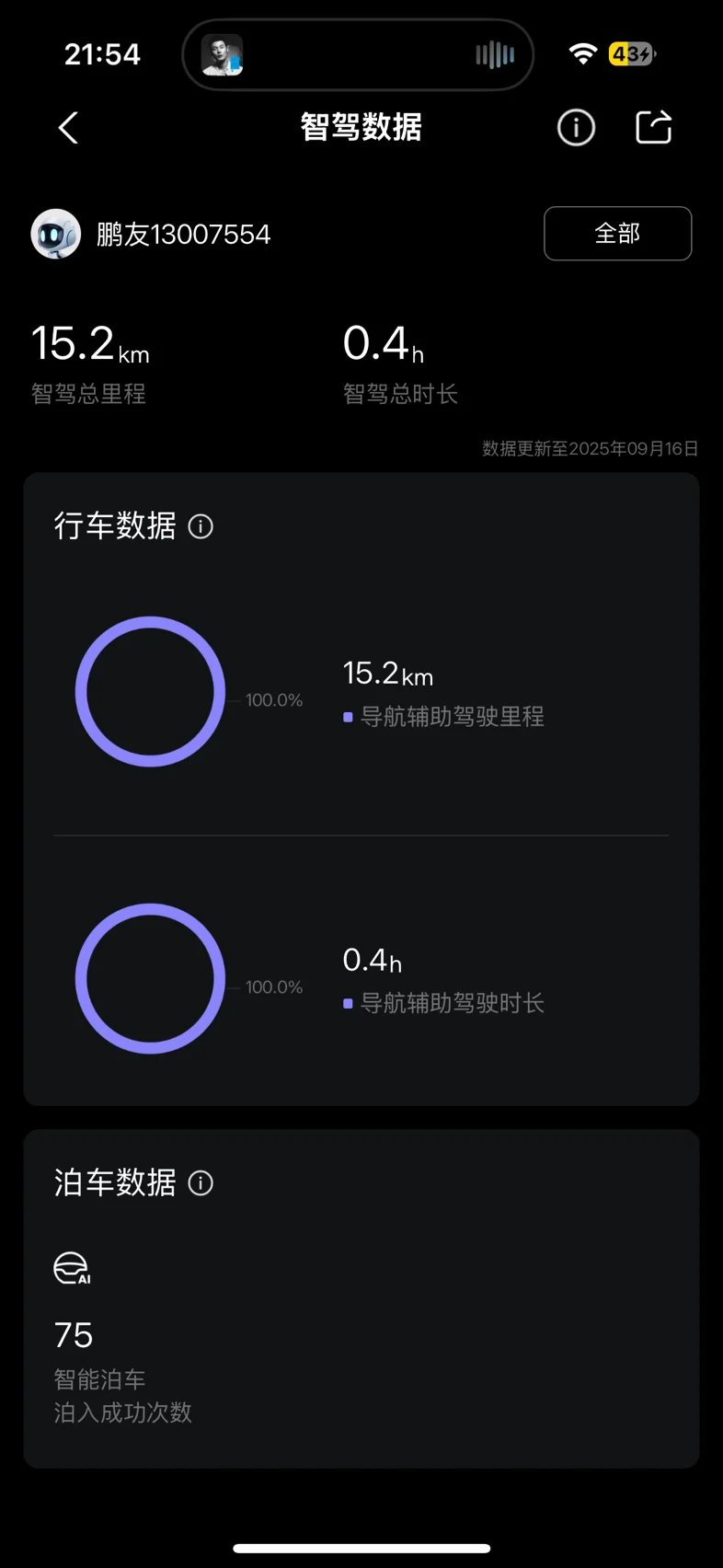Viewport: 723px width, 1568px height.
Task: Share the 智驾数据 page
Action: pos(654,127)
